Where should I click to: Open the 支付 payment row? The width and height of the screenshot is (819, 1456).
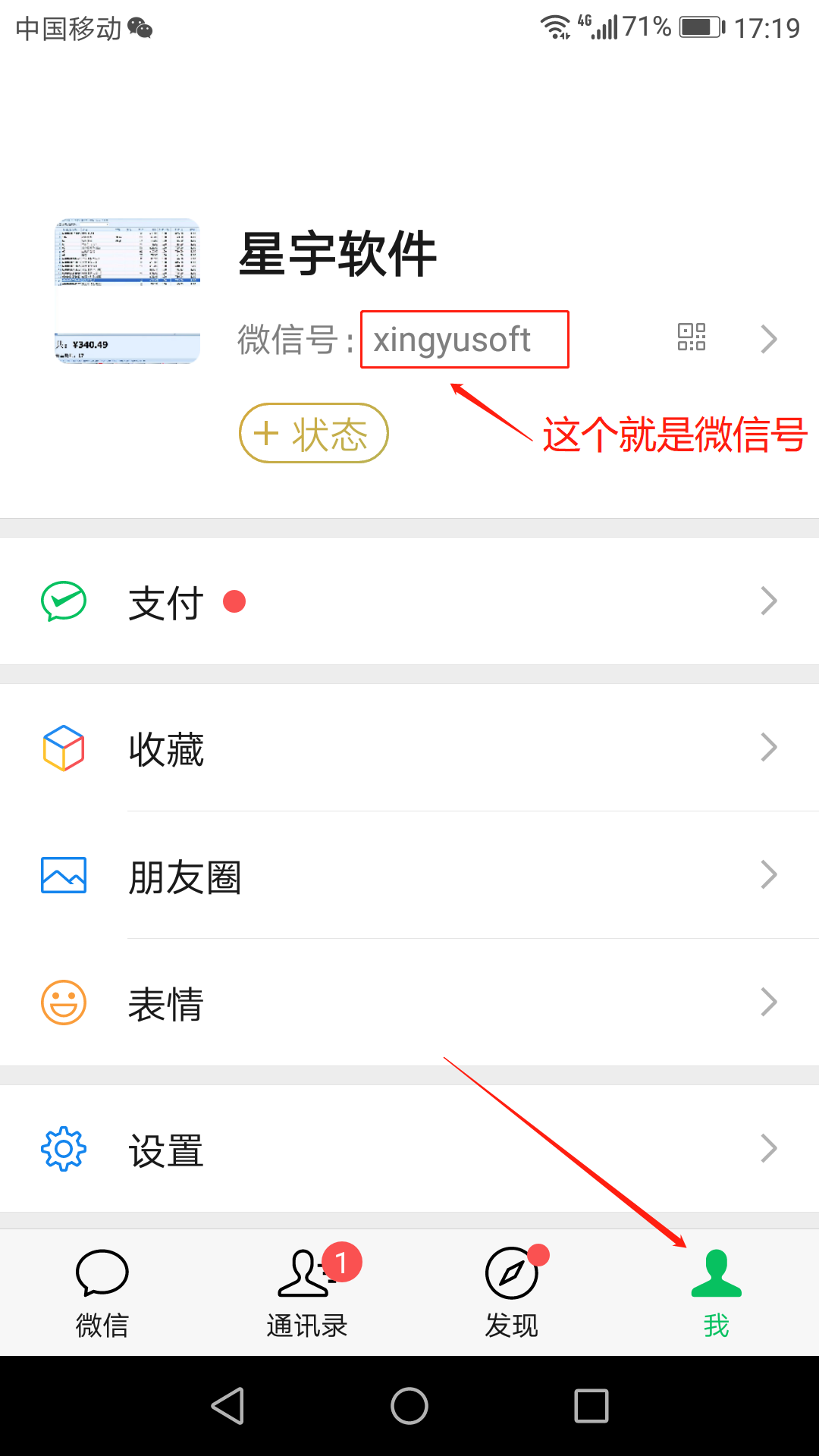point(409,601)
